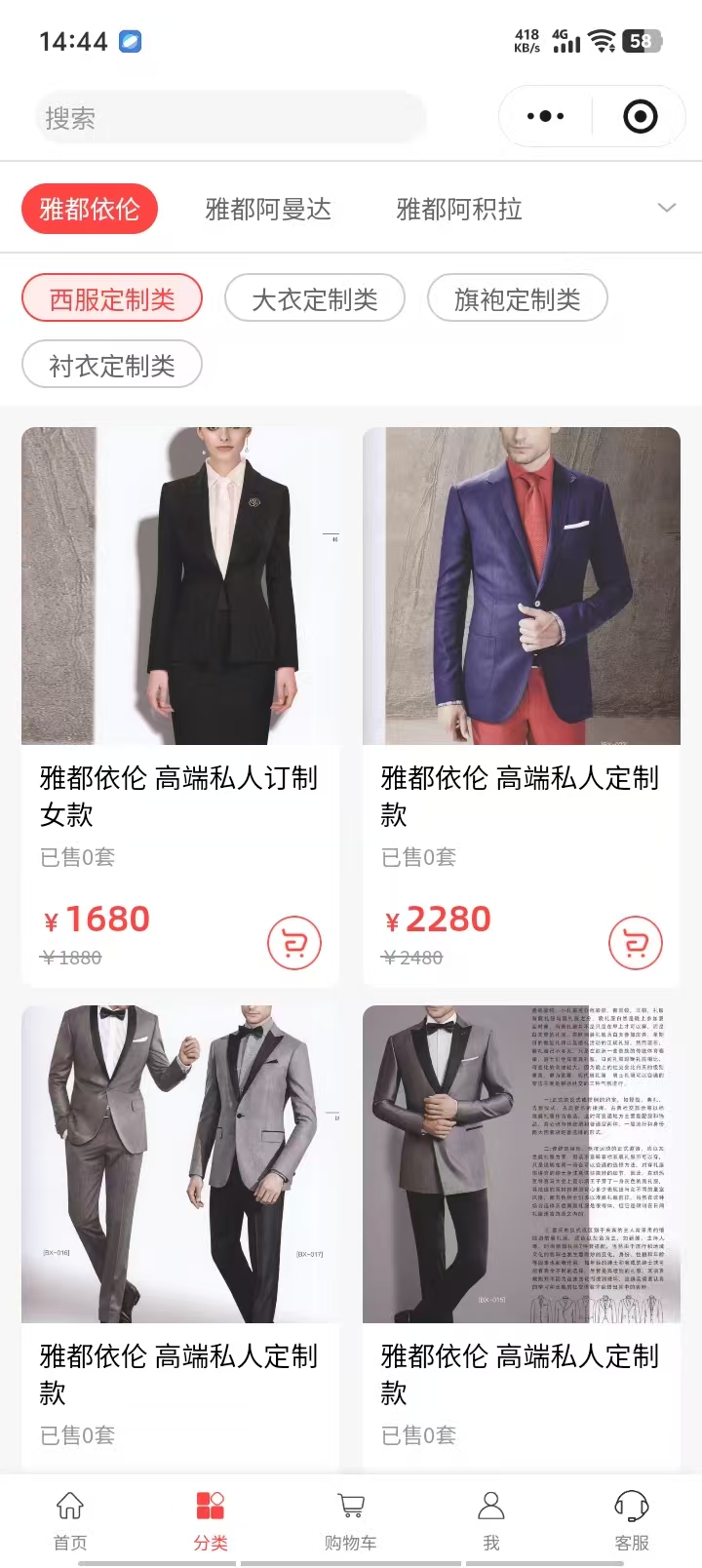Choose the 旗袍定制类 category chip
702x1568 pixels.
518,299
